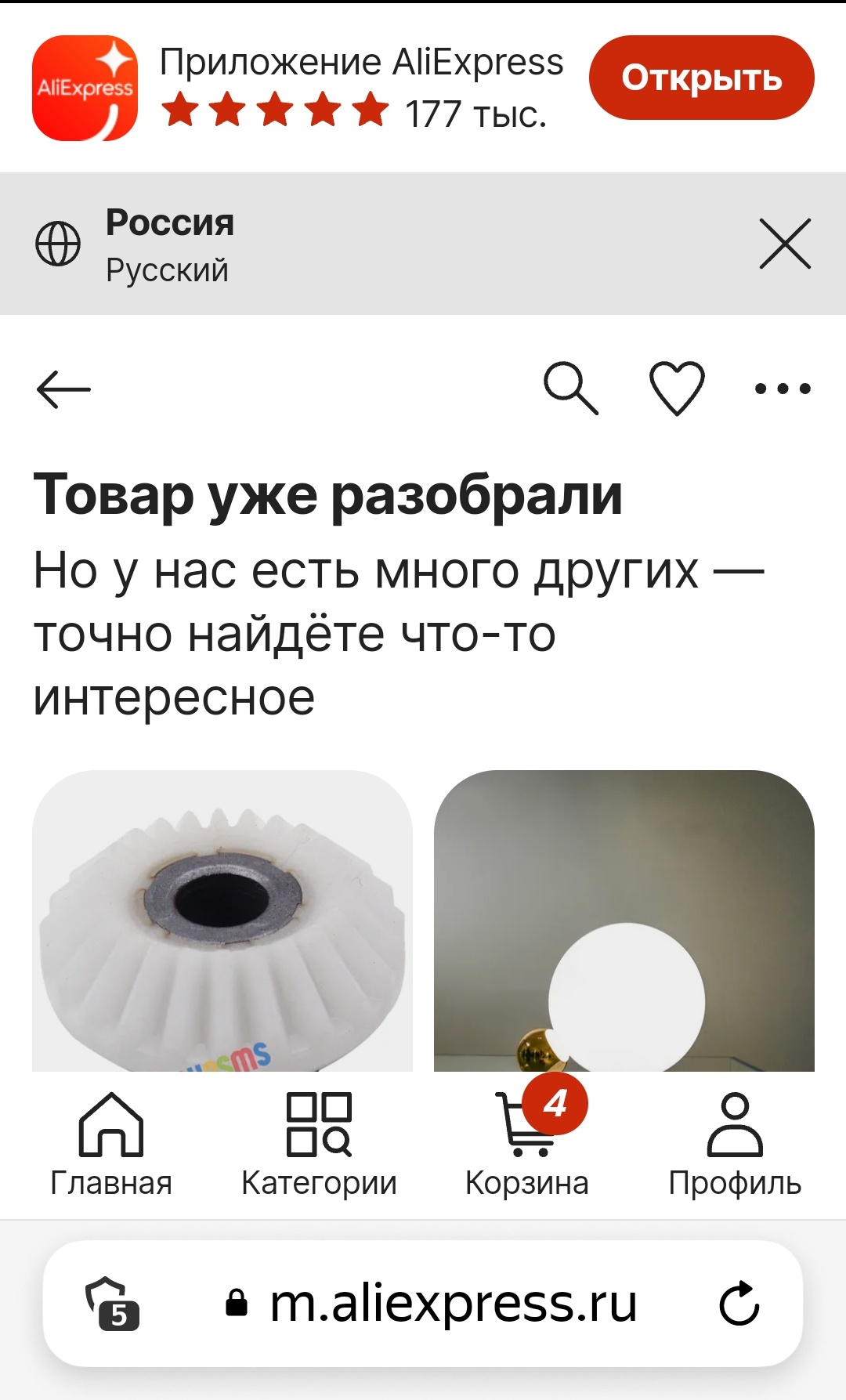Add item to favorites with the heart
The height and width of the screenshot is (1400, 846).
pyautogui.click(x=677, y=388)
